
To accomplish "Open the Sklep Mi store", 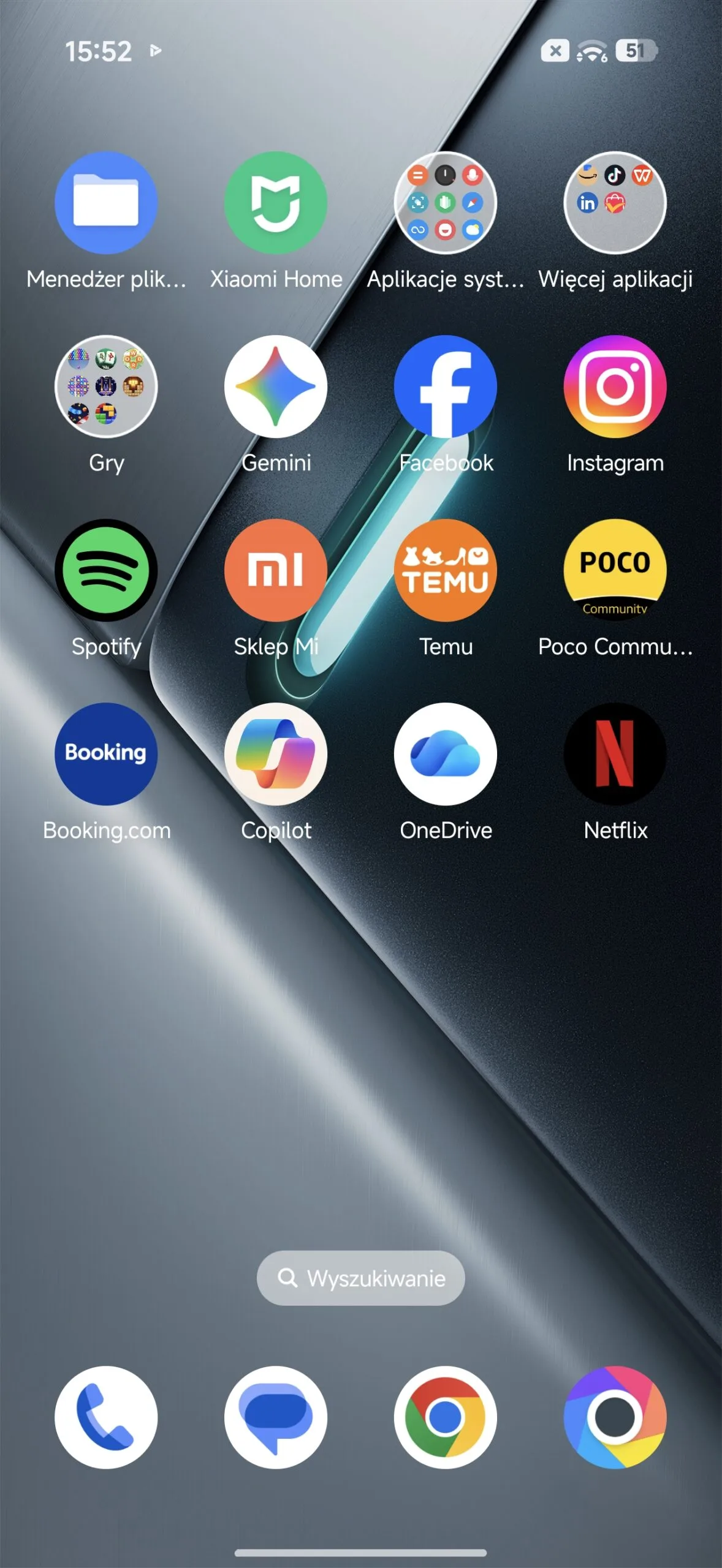I will (x=276, y=570).
